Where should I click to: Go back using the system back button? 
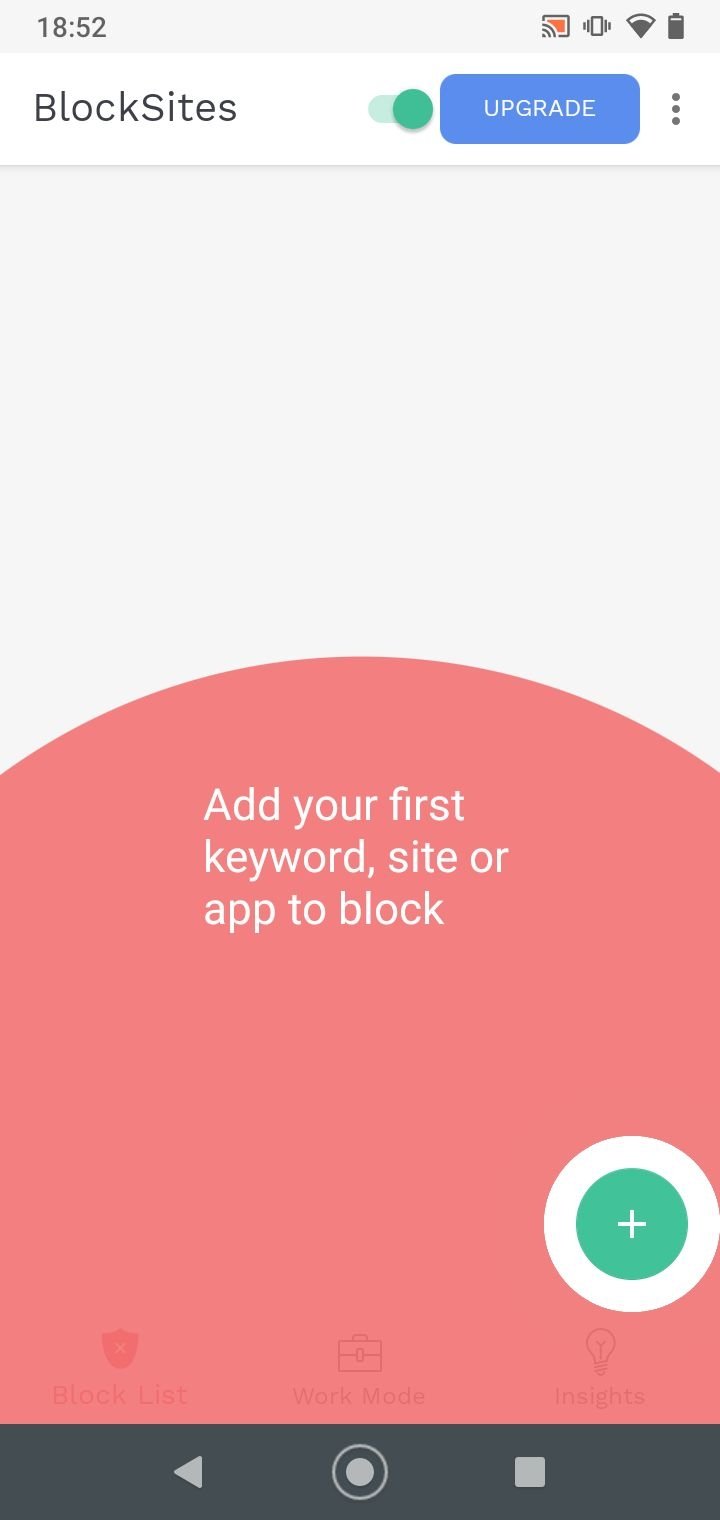(x=188, y=1472)
